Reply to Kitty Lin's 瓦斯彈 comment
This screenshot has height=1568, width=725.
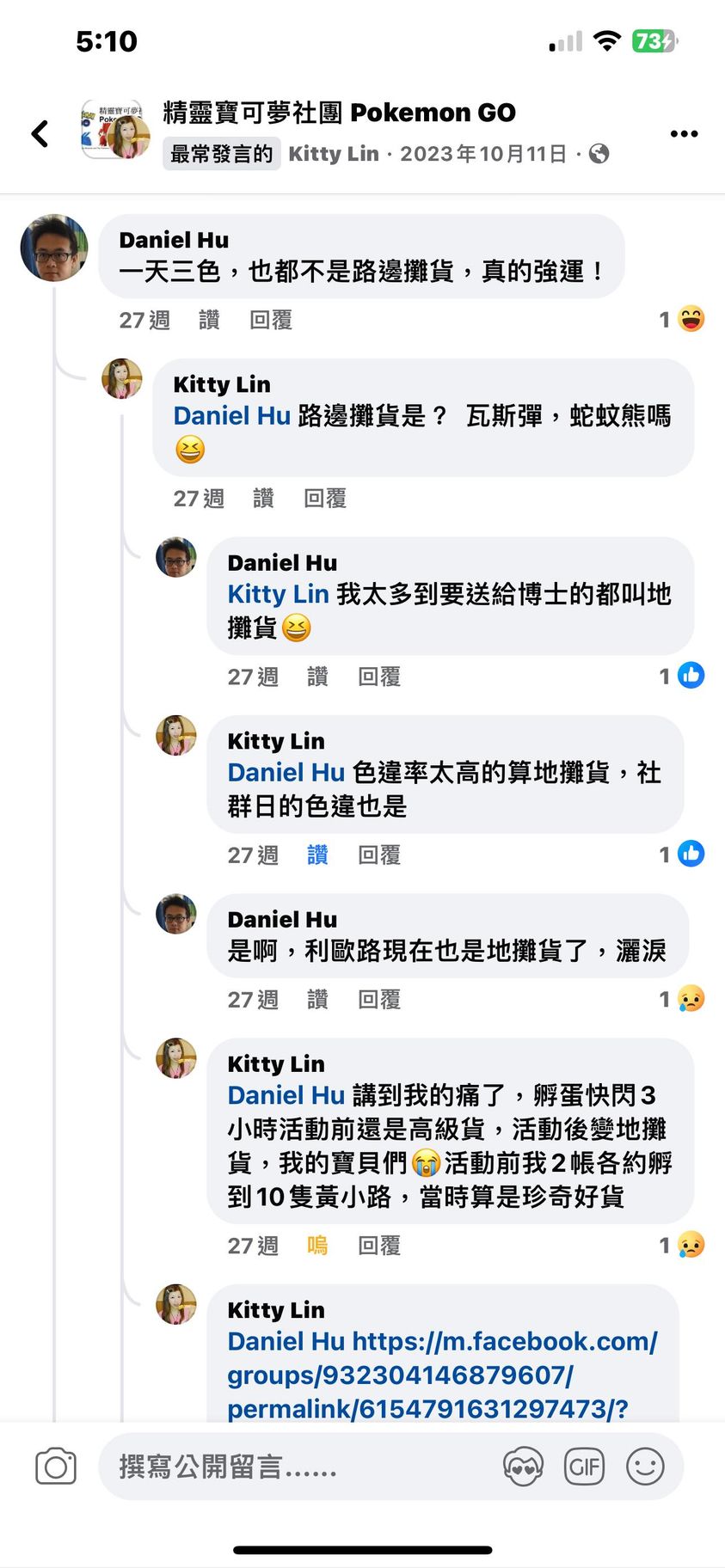coord(325,499)
